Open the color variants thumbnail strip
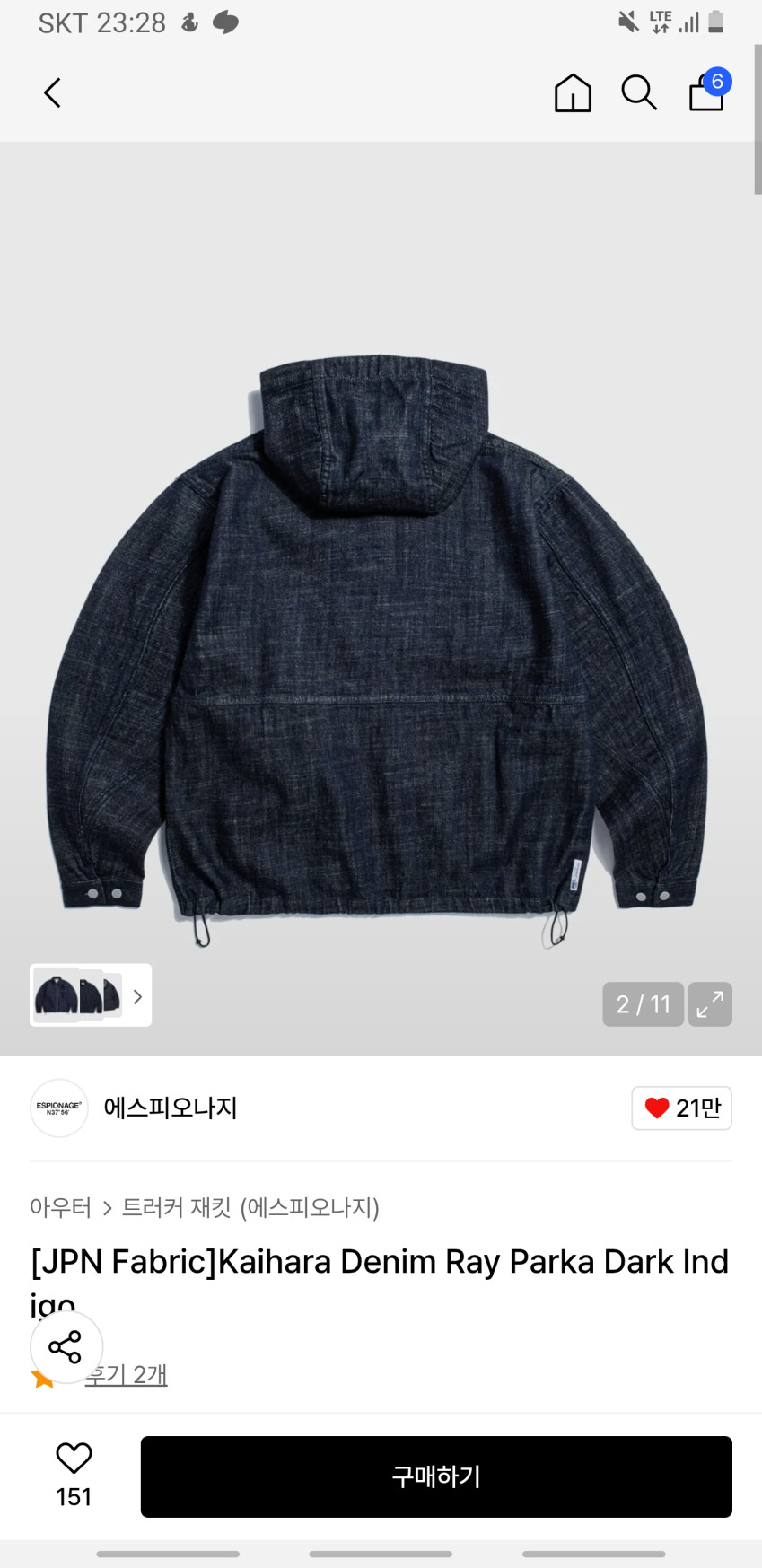762x1568 pixels. point(91,995)
